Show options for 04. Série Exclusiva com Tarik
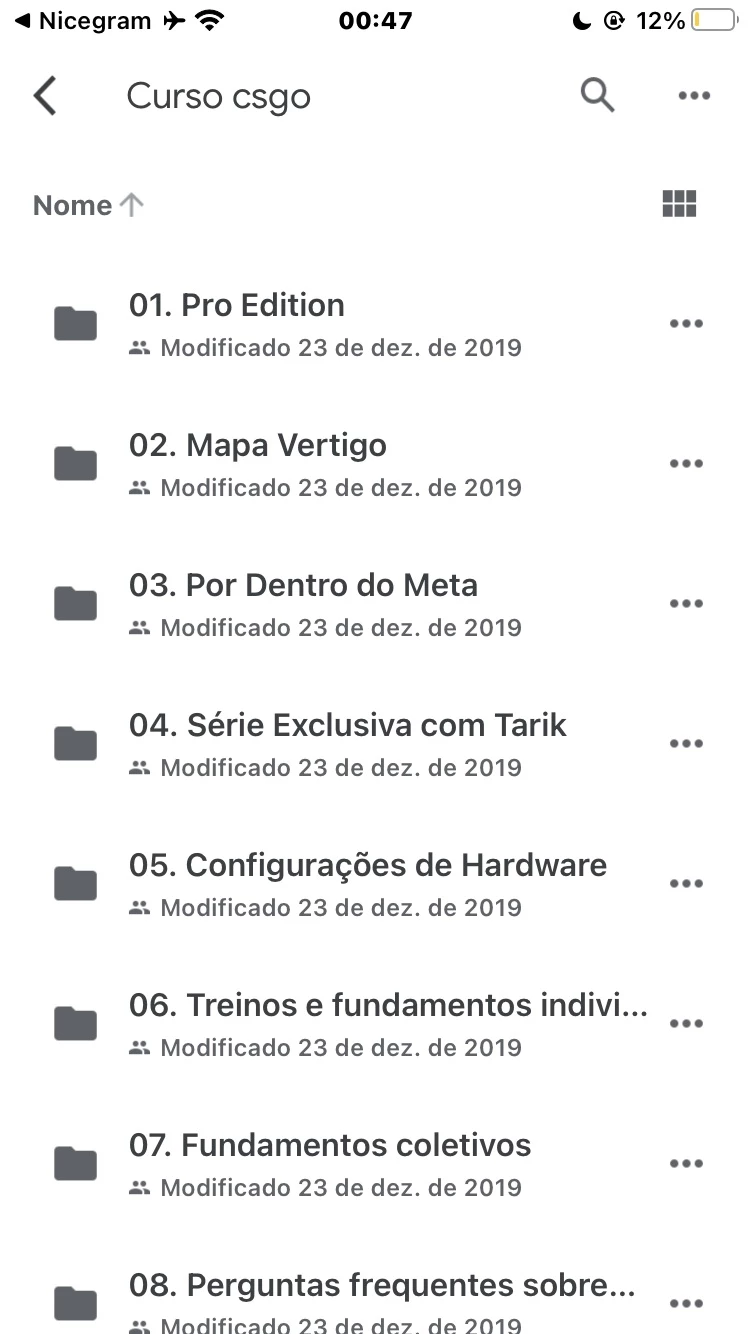750x1334 pixels. [x=686, y=744]
